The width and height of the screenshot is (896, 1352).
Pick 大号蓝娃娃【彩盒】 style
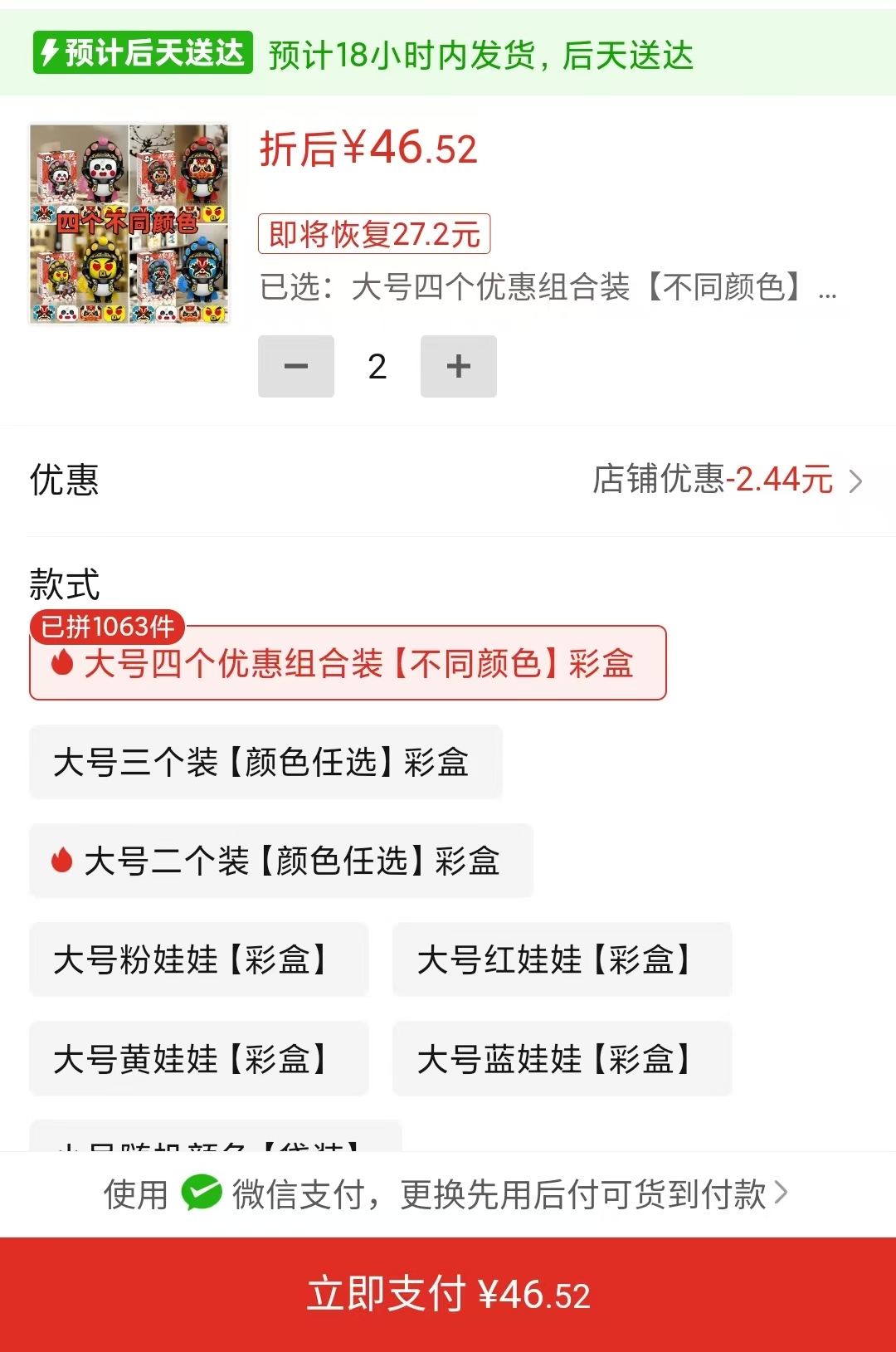click(x=562, y=1059)
